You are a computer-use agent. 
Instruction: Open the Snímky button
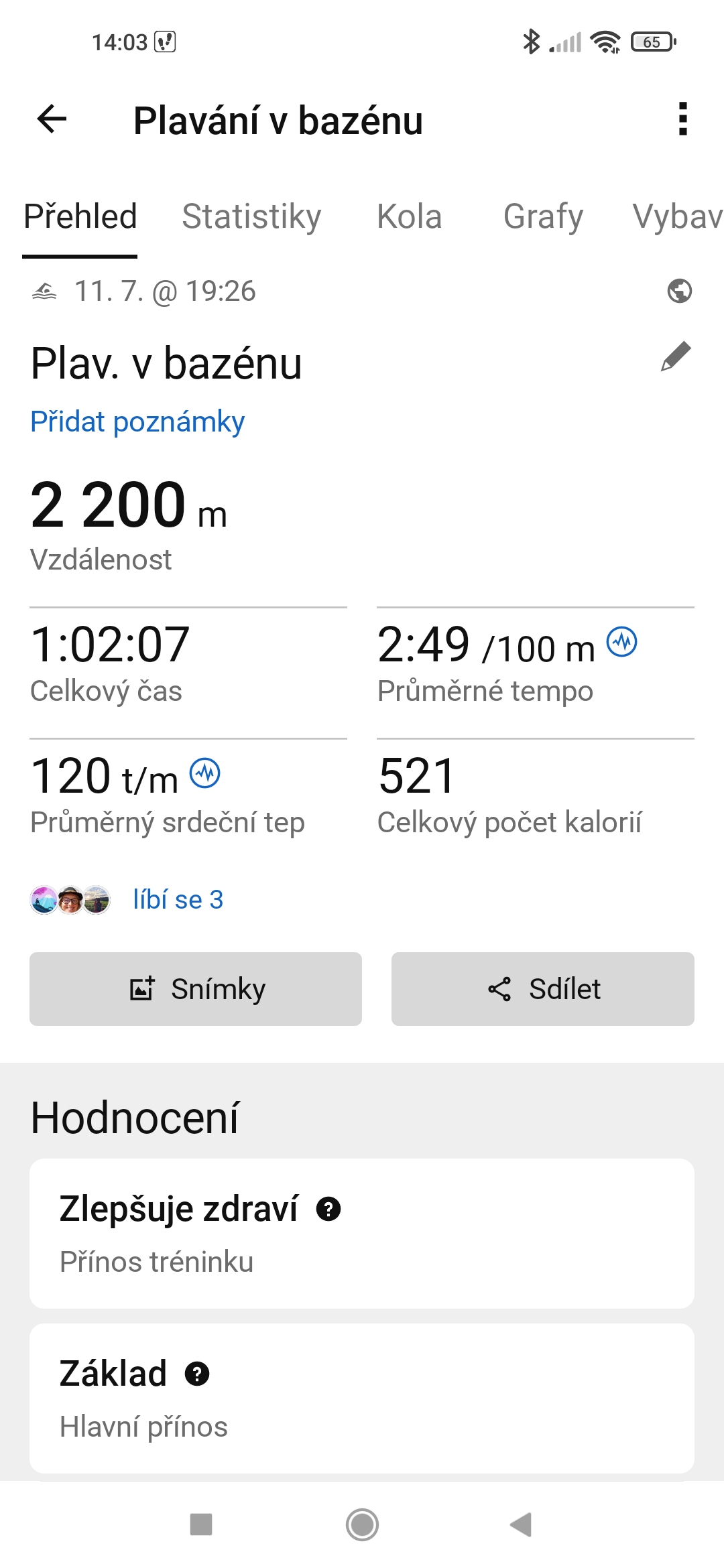(196, 989)
